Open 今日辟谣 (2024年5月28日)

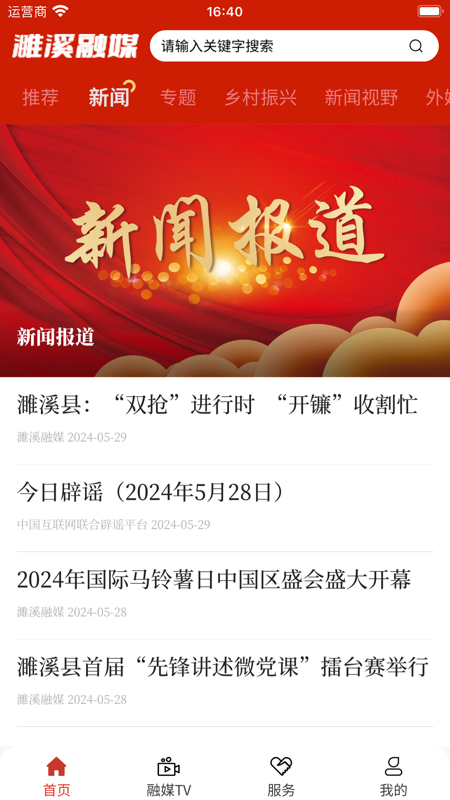(225, 508)
